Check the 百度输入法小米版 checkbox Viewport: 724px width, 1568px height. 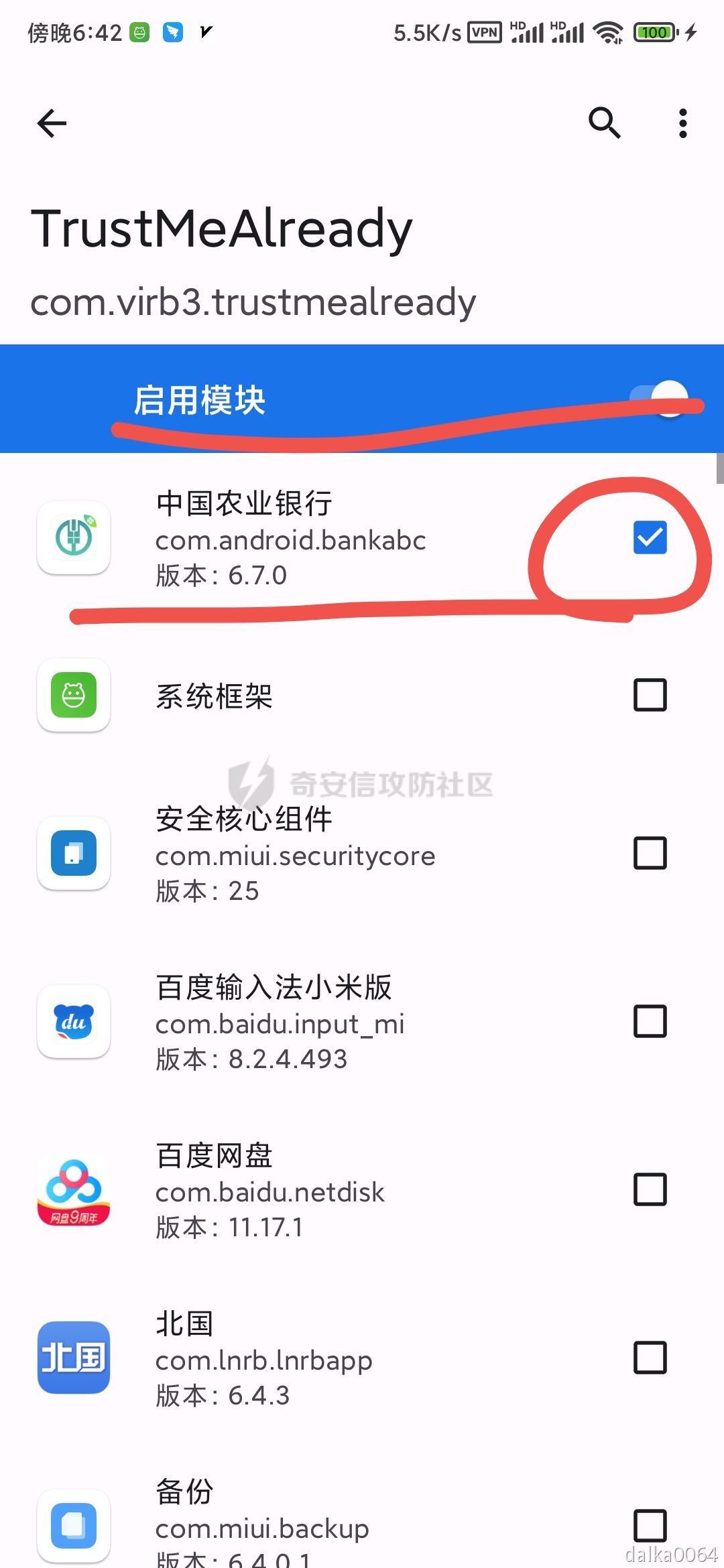(650, 1021)
